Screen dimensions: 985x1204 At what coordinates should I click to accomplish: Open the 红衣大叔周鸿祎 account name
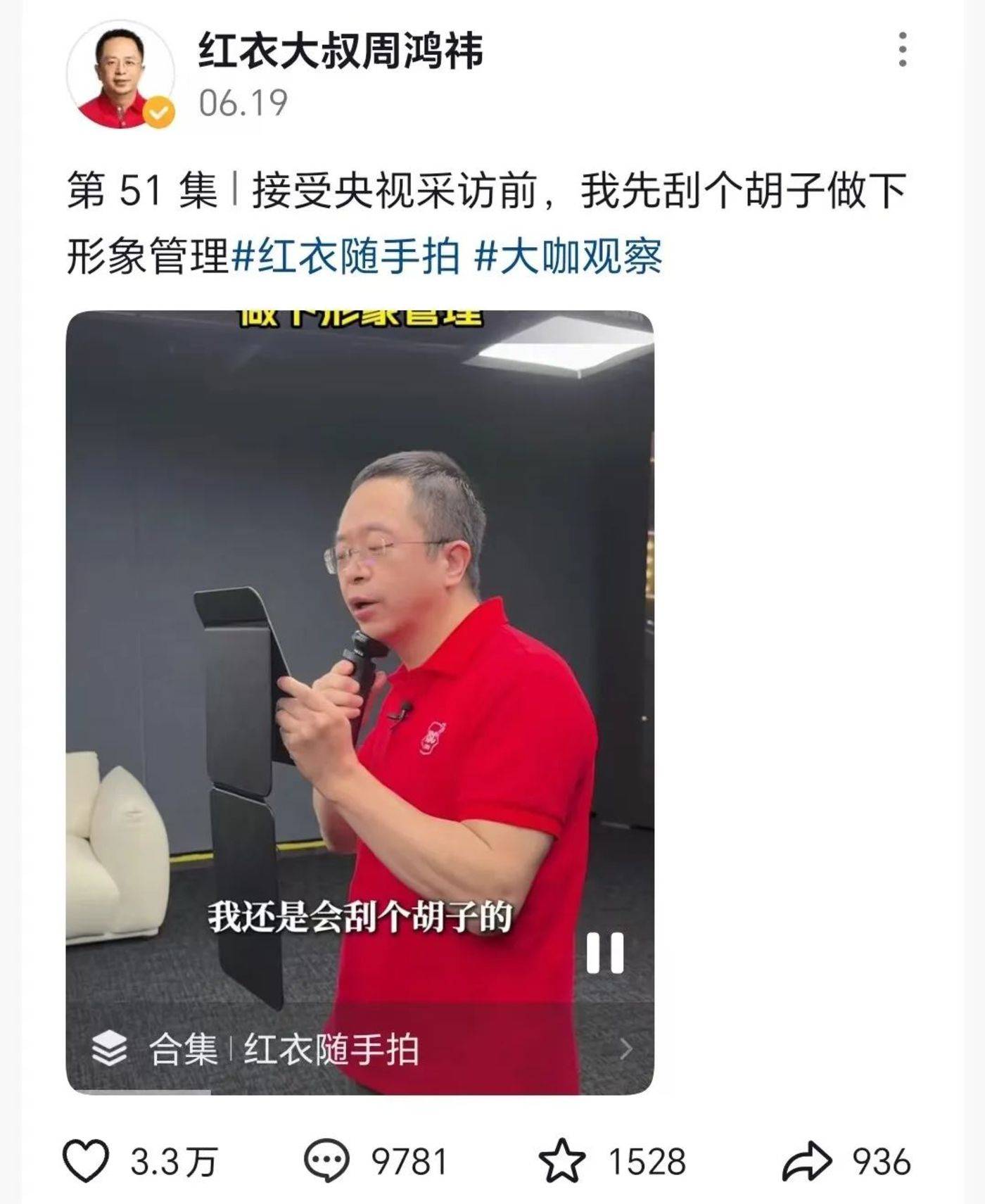pyautogui.click(x=341, y=51)
